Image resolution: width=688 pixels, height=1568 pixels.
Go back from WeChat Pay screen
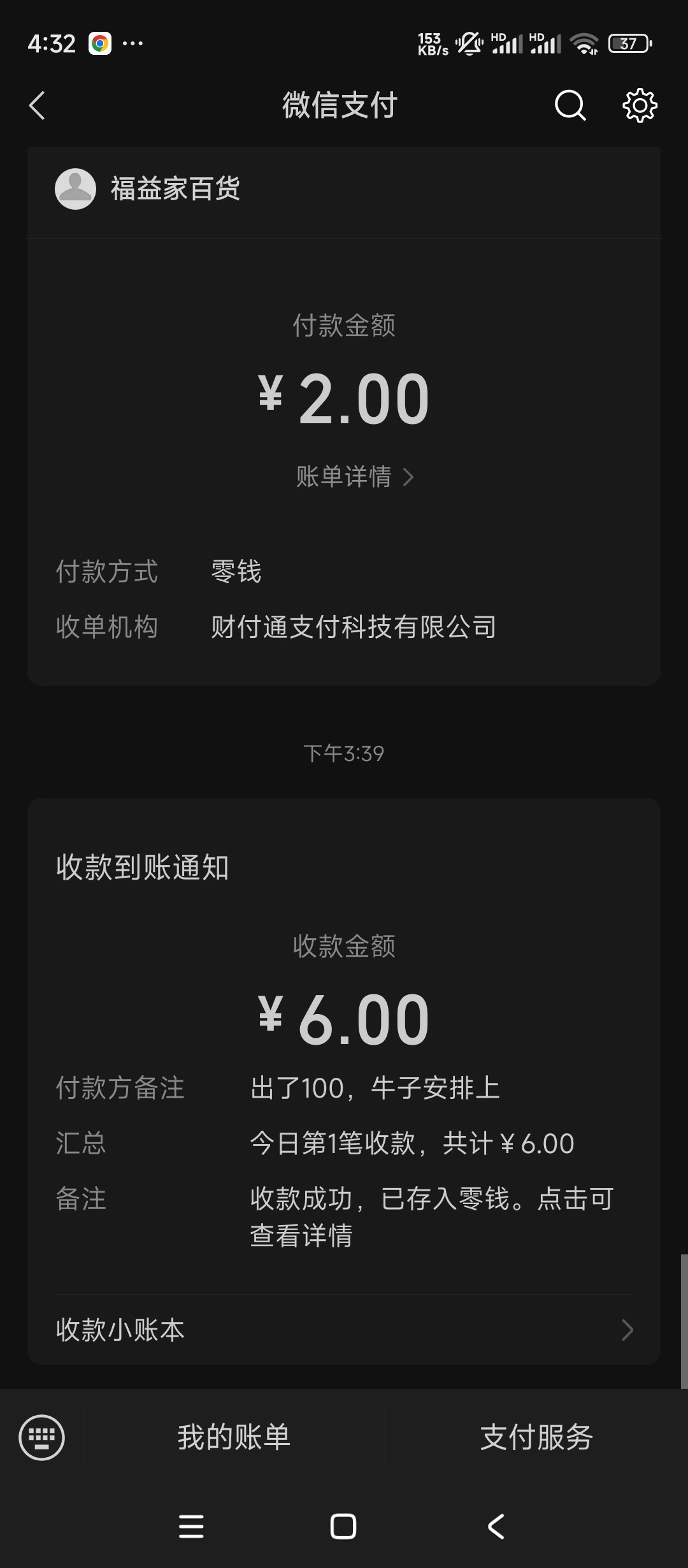38,105
